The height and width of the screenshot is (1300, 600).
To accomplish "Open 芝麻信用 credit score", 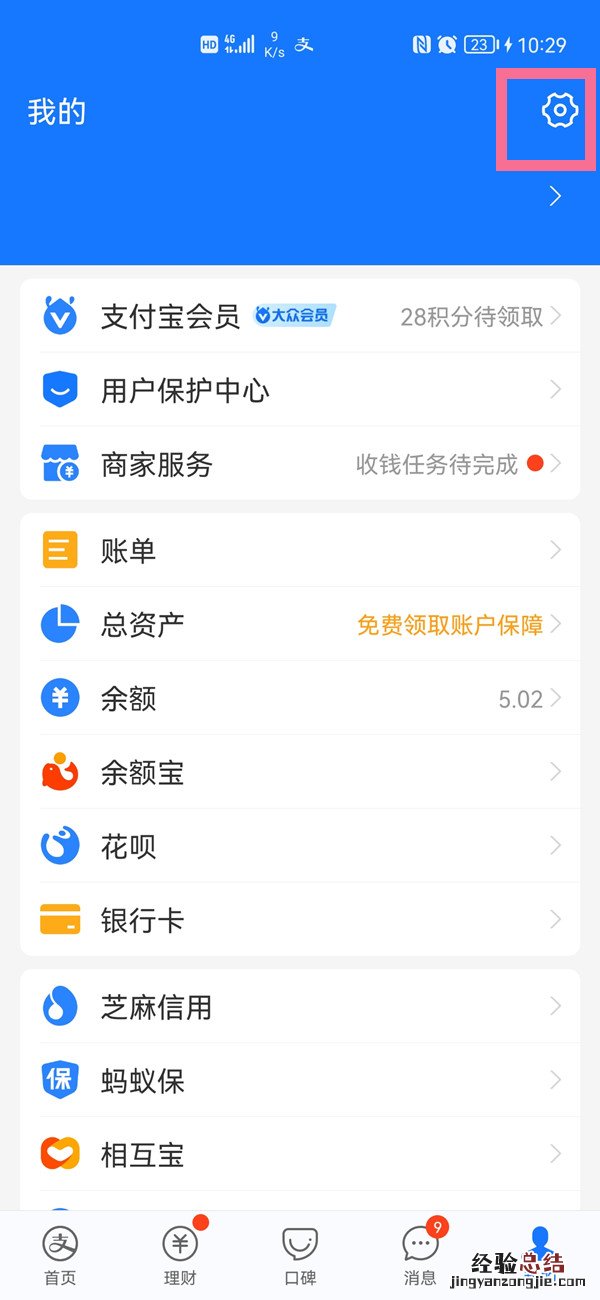I will coord(300,1006).
